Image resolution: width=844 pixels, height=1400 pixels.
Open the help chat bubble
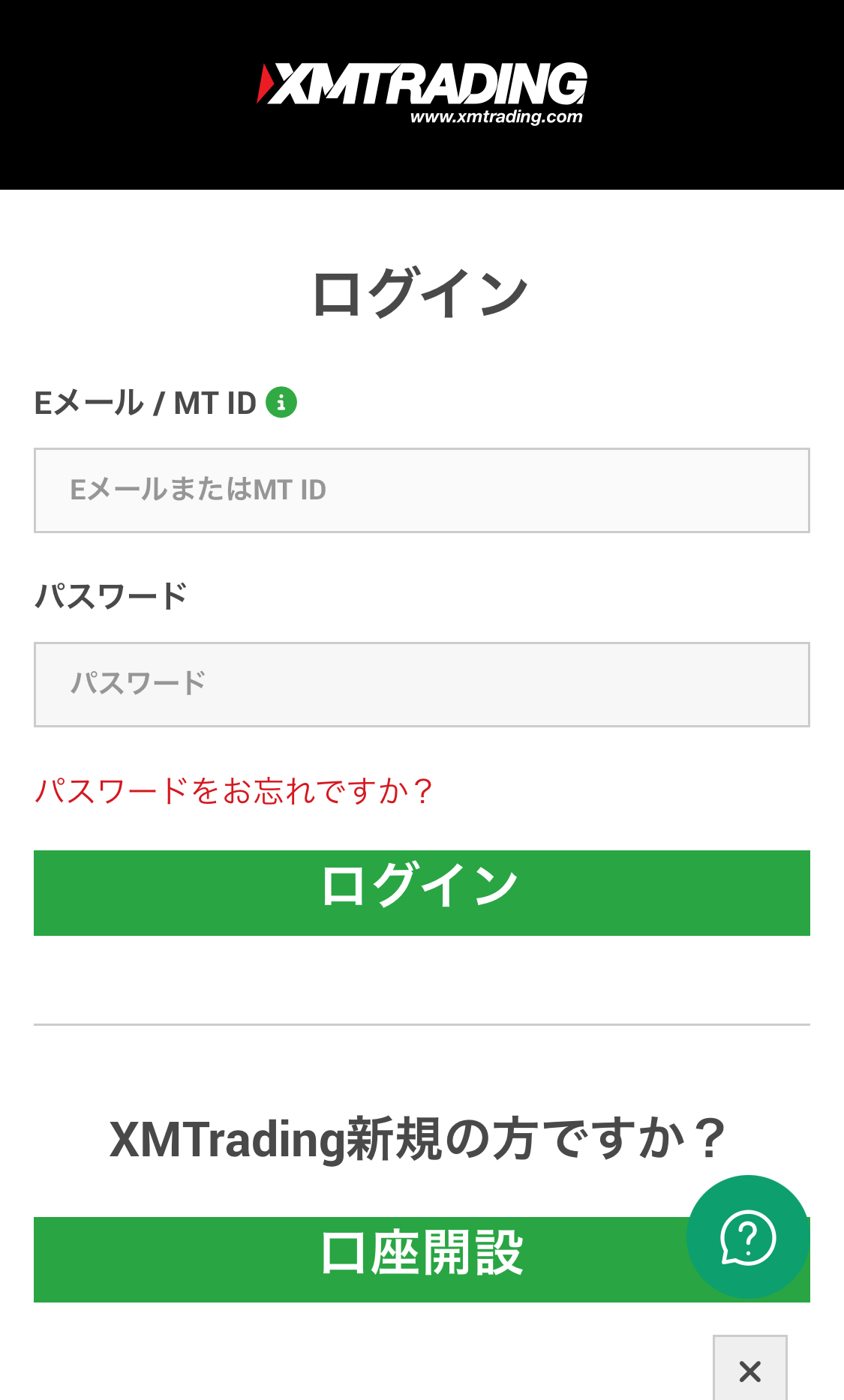(748, 1237)
